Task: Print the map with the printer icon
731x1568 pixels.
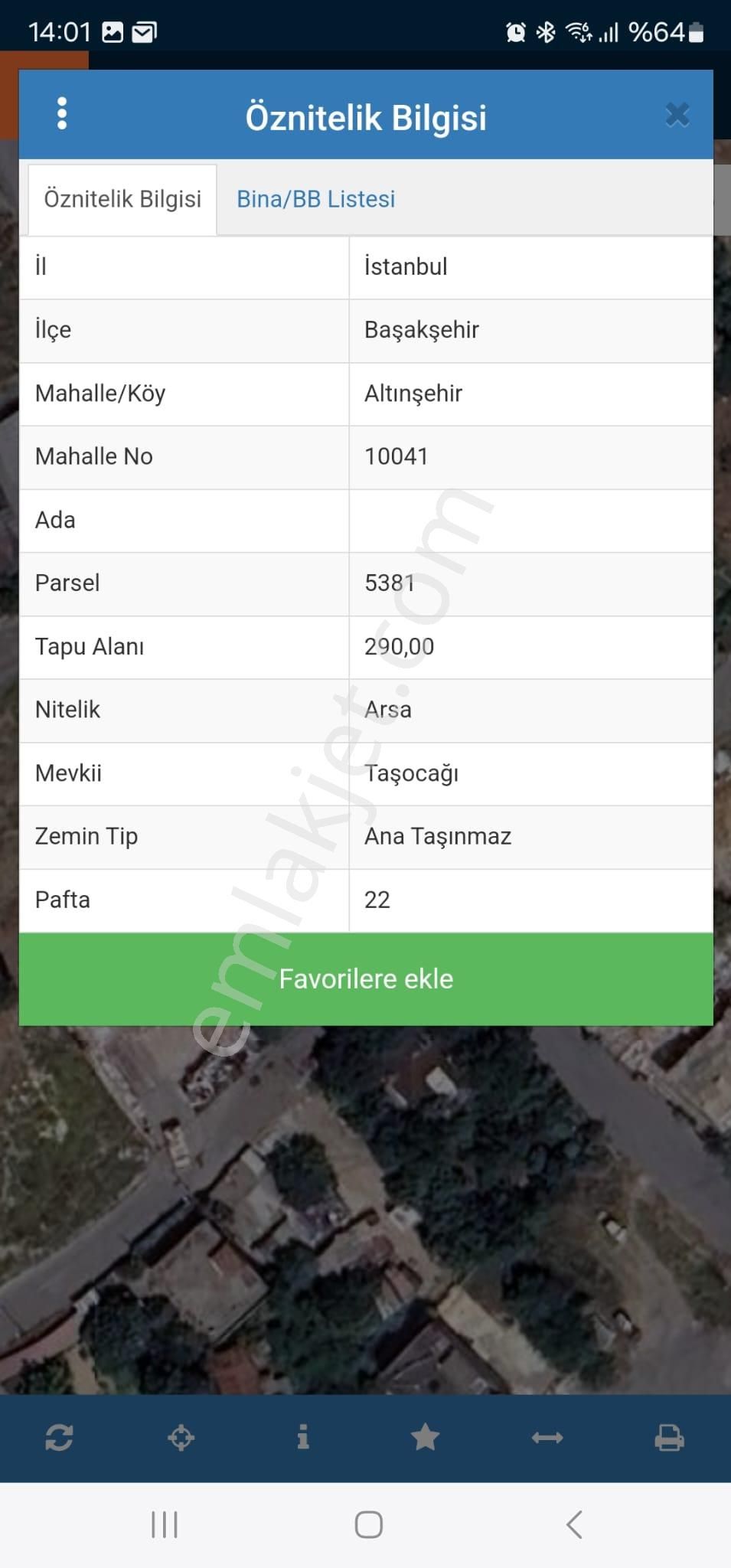Action: (x=669, y=1438)
